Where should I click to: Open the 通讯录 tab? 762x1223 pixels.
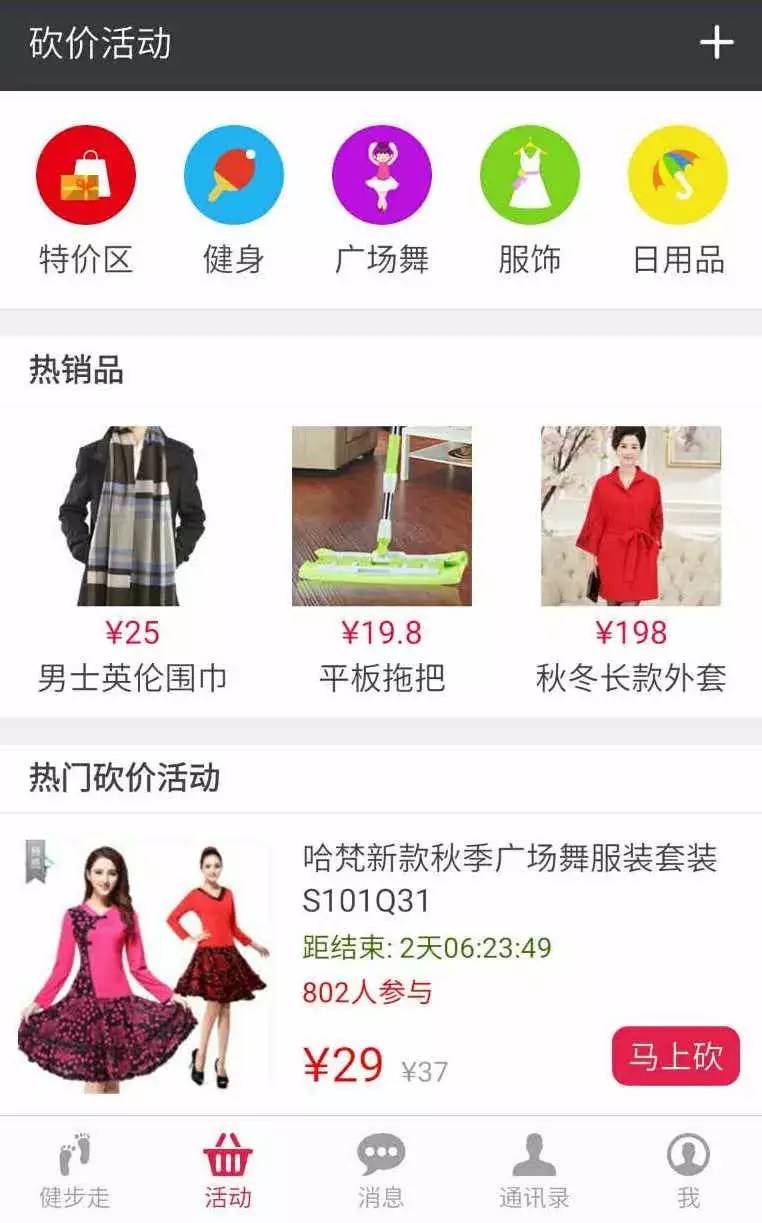[534, 1169]
